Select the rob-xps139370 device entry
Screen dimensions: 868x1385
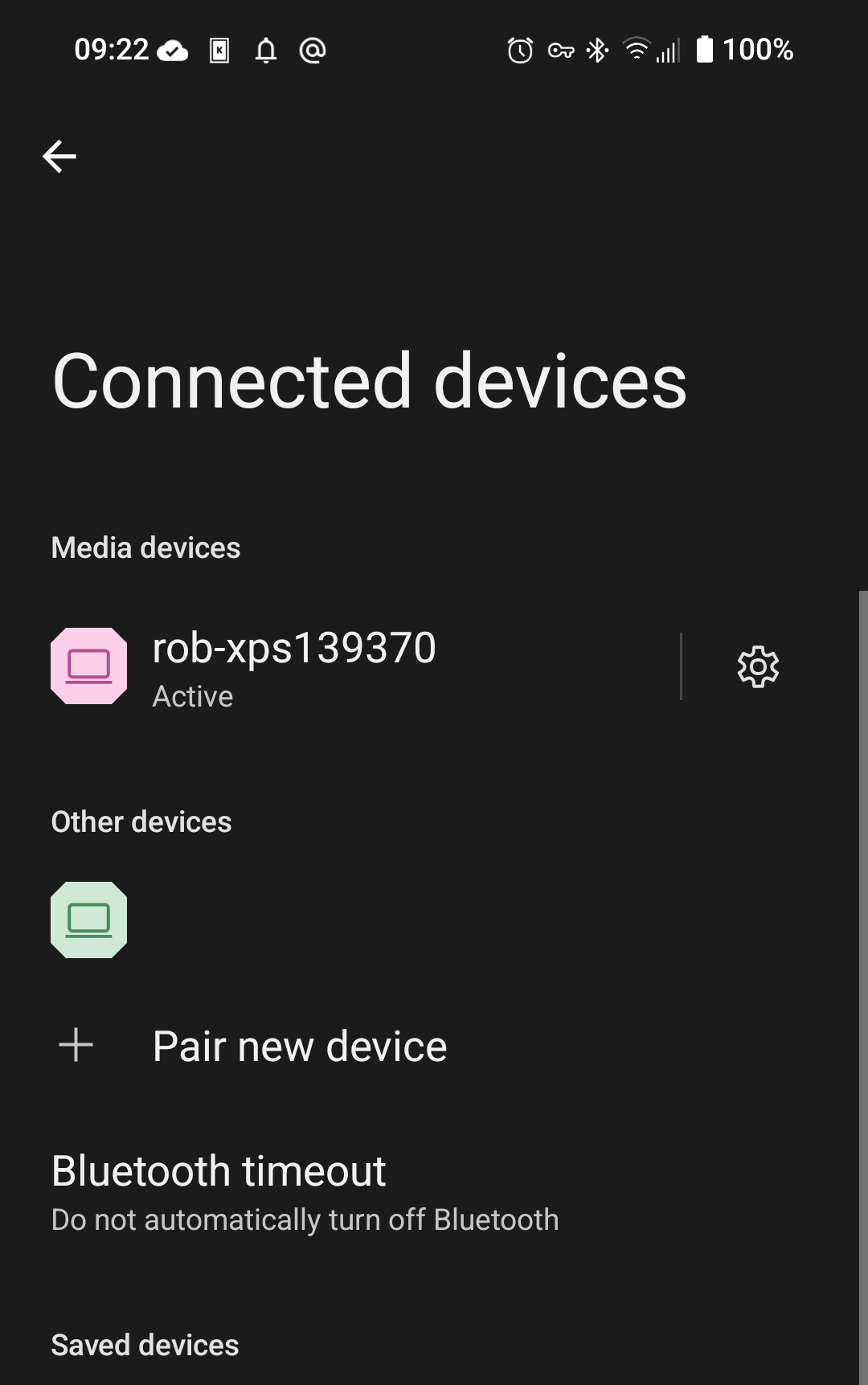321,666
